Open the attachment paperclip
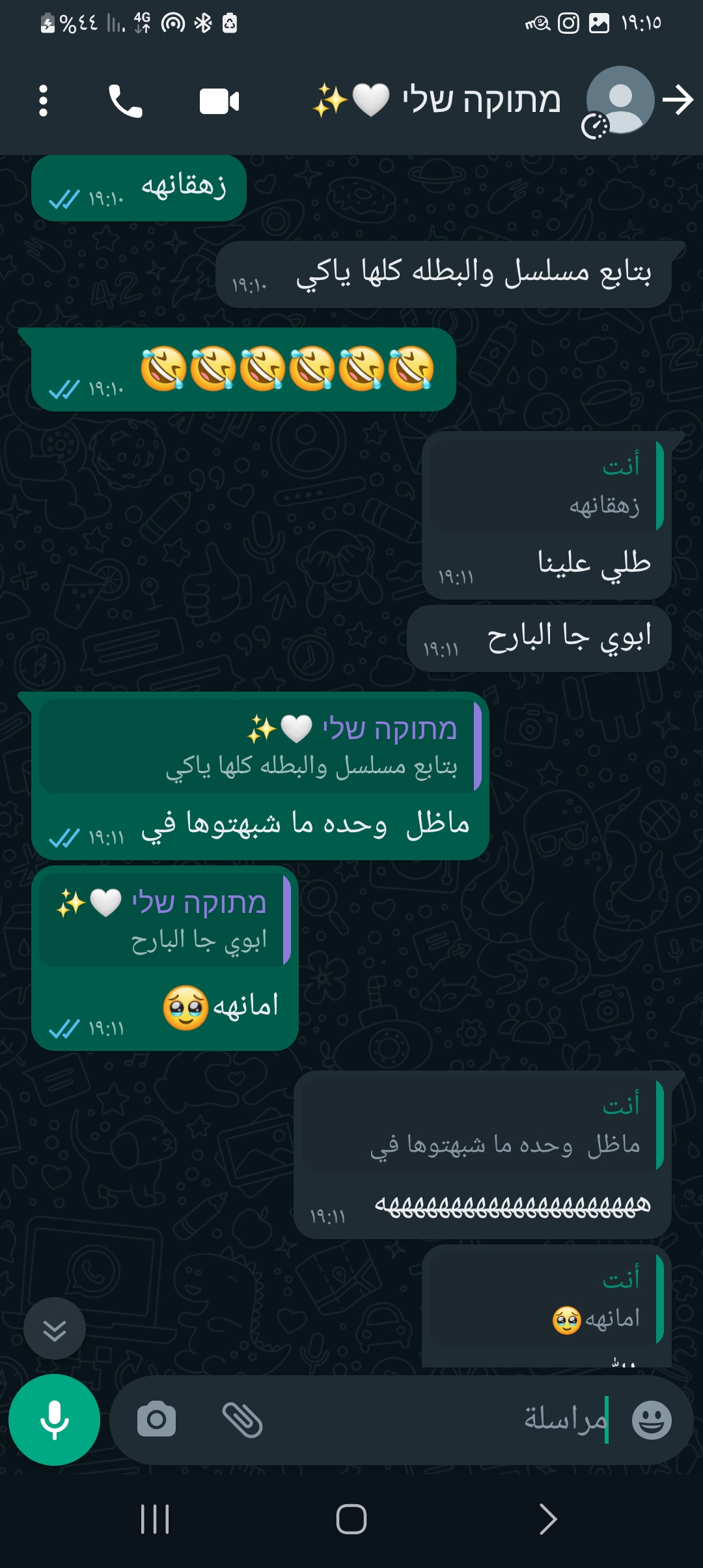 tap(242, 1420)
